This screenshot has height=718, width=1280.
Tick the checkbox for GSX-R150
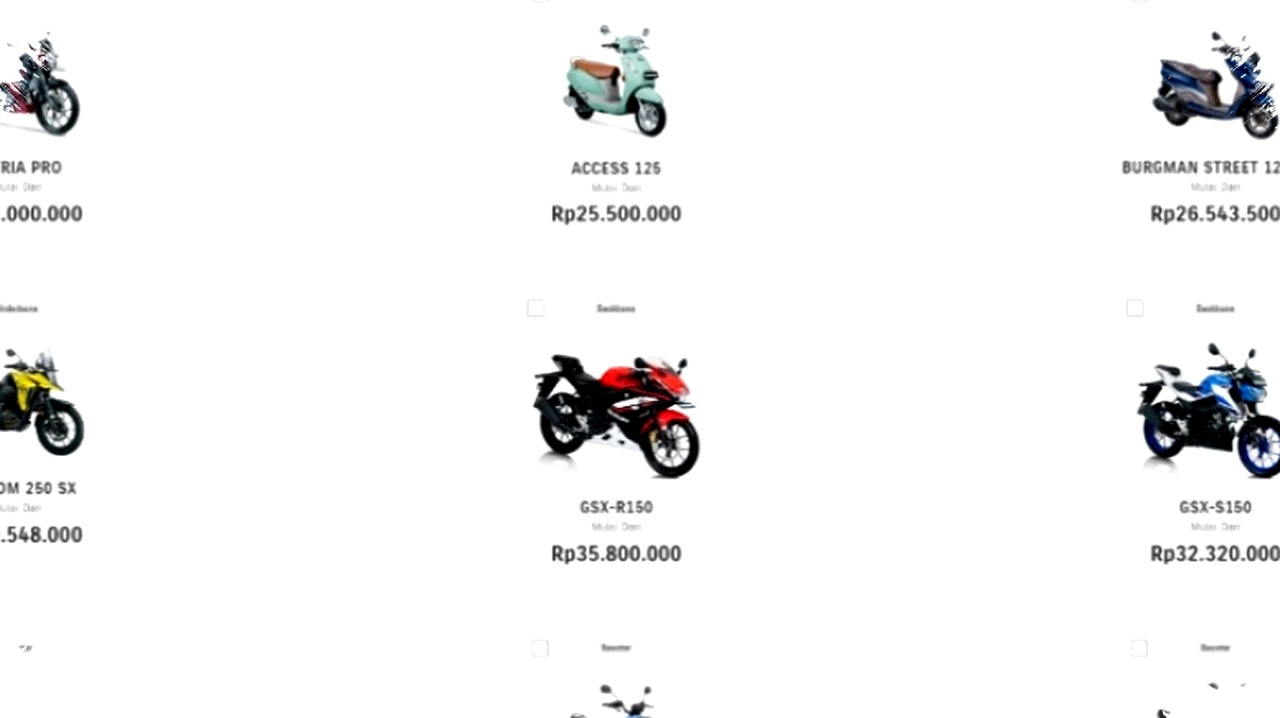click(x=536, y=308)
